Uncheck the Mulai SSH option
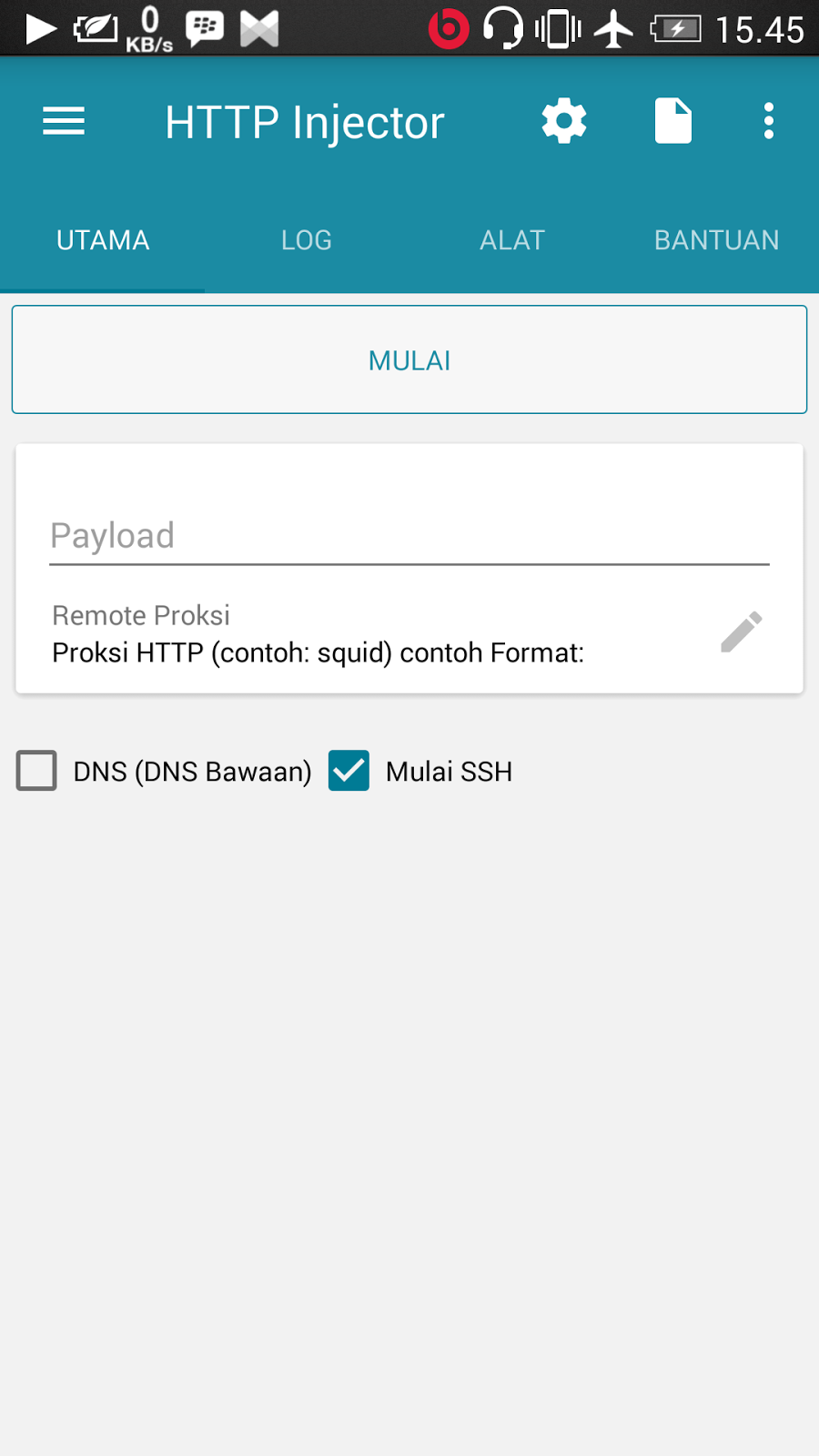This screenshot has height=1456, width=819. click(349, 771)
